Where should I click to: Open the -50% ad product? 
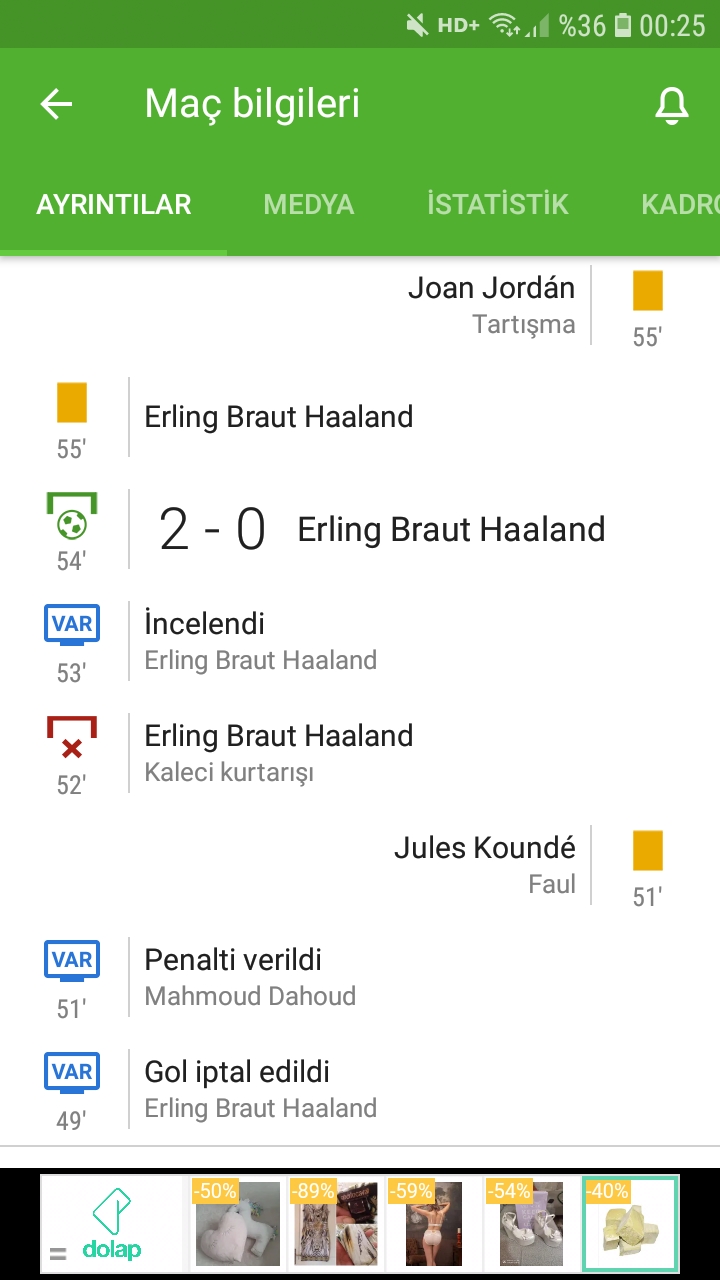pyautogui.click(x=237, y=1224)
